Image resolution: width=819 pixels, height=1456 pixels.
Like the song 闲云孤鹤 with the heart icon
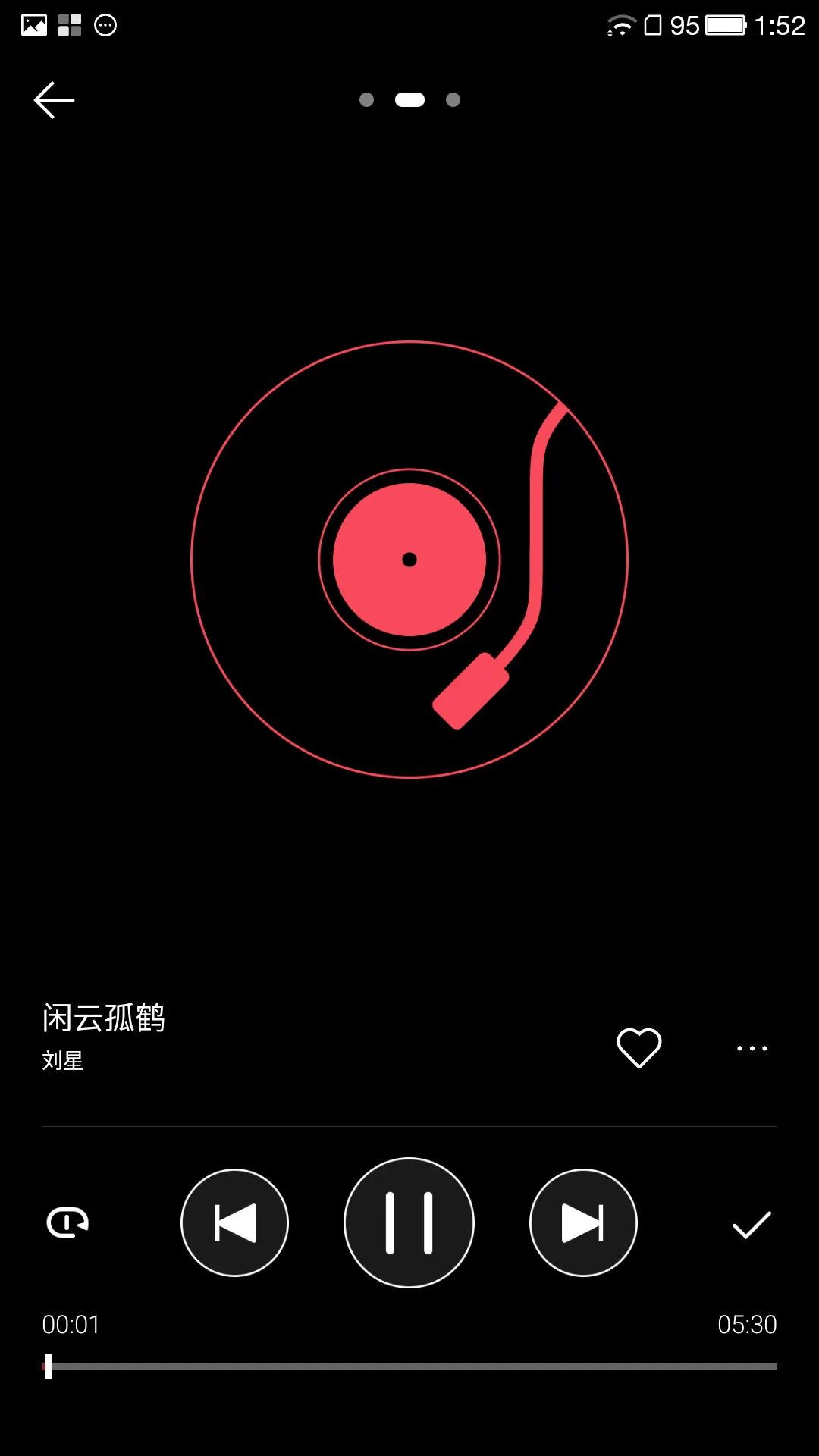pos(639,1048)
